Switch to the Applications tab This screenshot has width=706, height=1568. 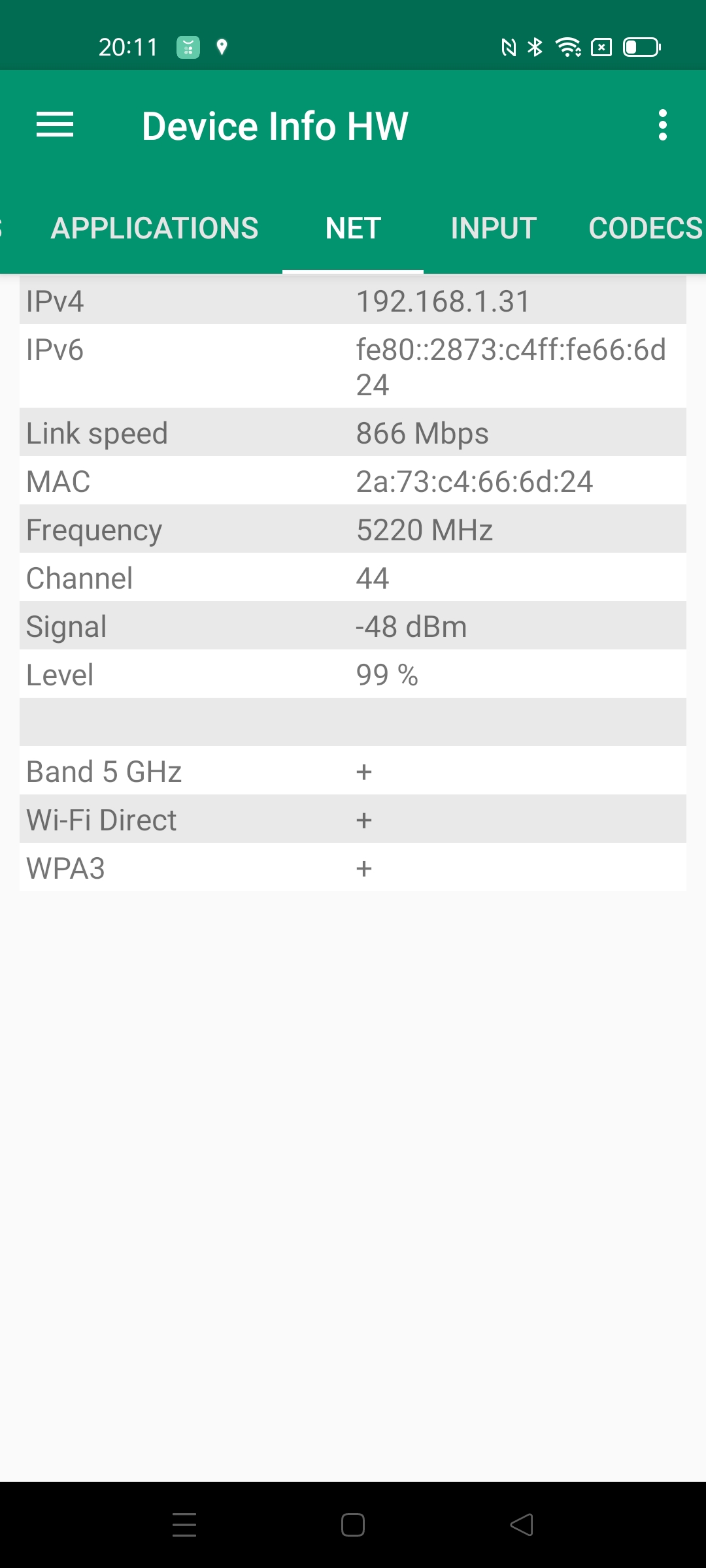pos(155,228)
